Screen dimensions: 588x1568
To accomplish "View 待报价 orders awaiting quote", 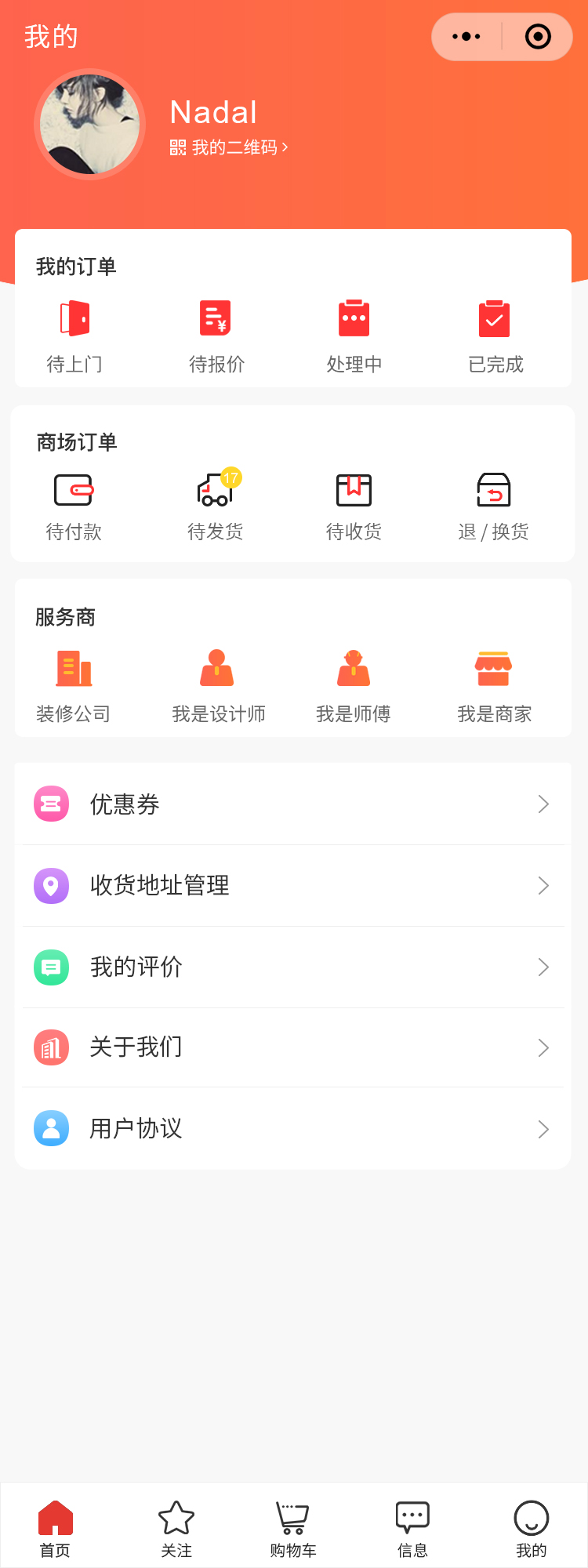I will click(x=216, y=336).
